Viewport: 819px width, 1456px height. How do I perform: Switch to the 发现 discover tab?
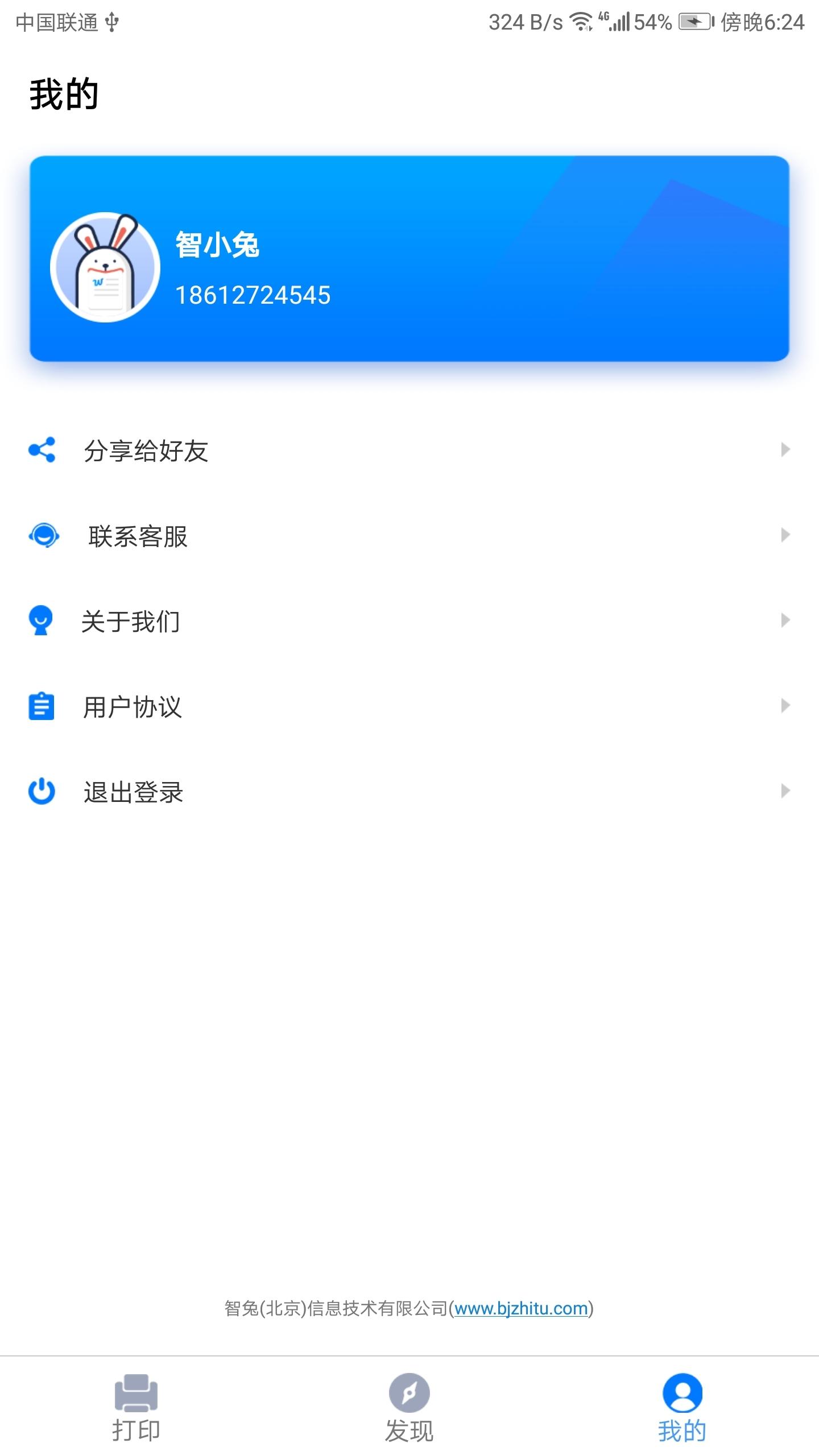coord(409,1408)
